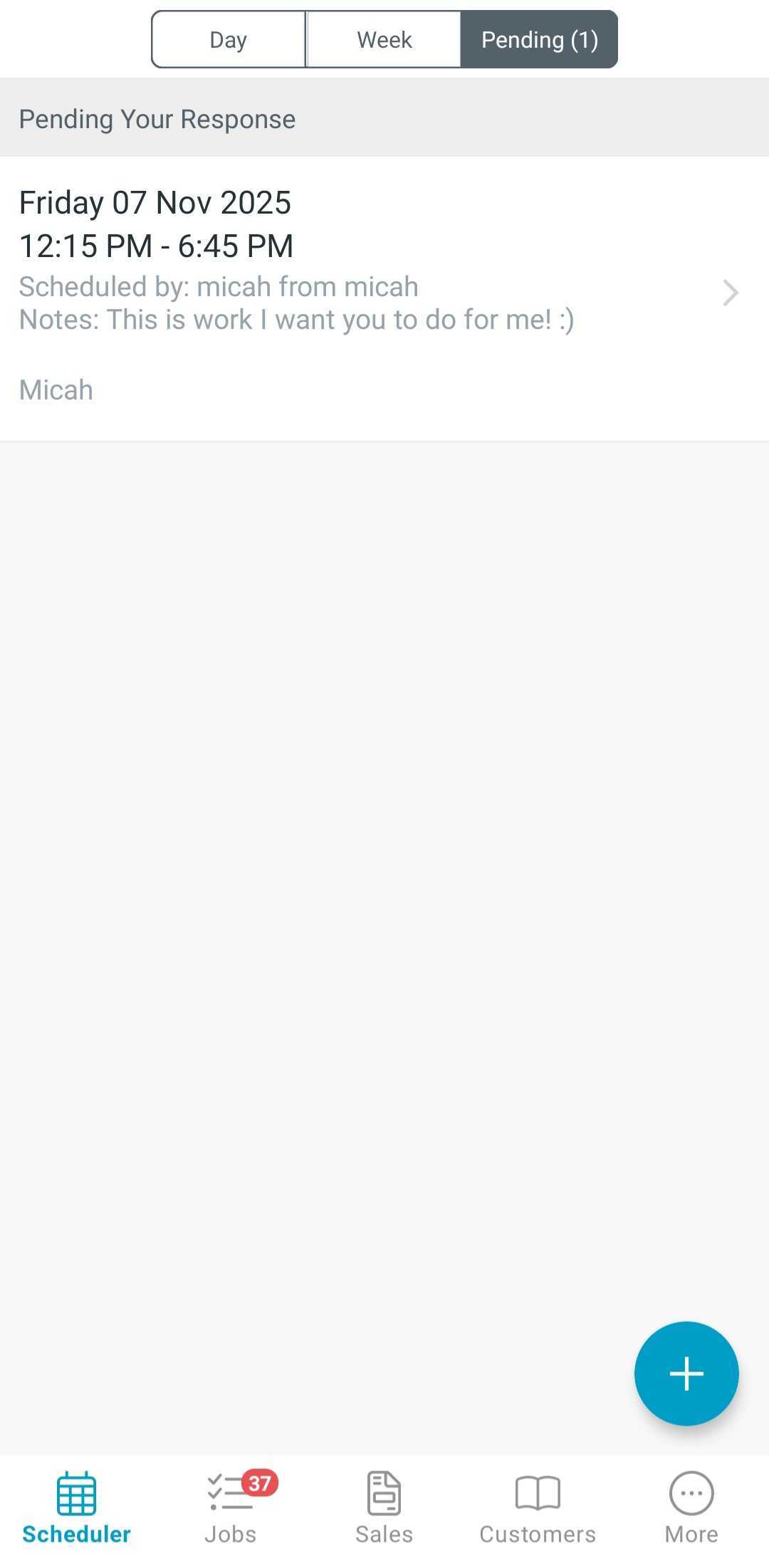This screenshot has height=1568, width=769.
Task: Switch to the Week view
Action: 384,40
